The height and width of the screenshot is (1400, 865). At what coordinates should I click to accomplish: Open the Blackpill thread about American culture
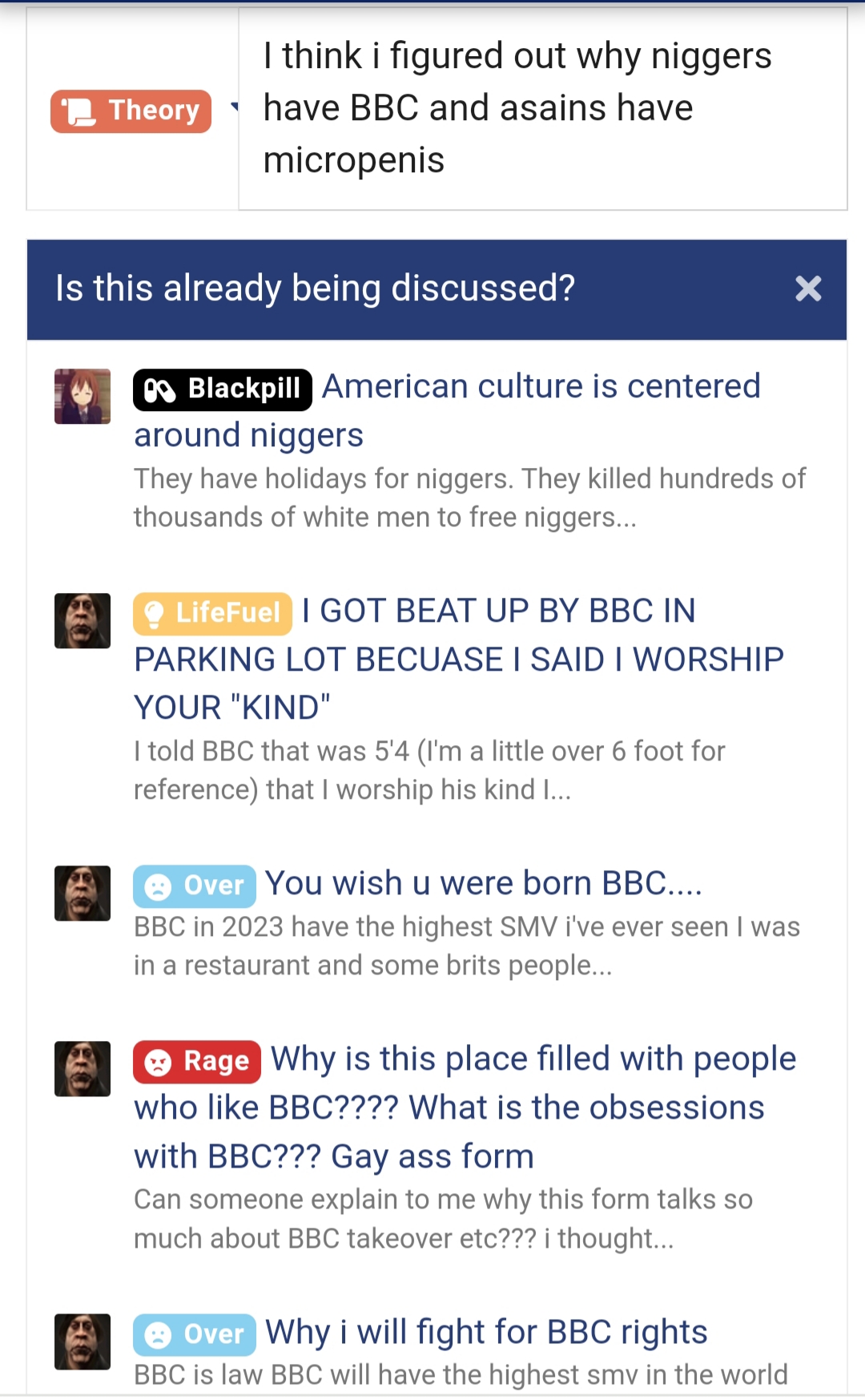coord(541,388)
